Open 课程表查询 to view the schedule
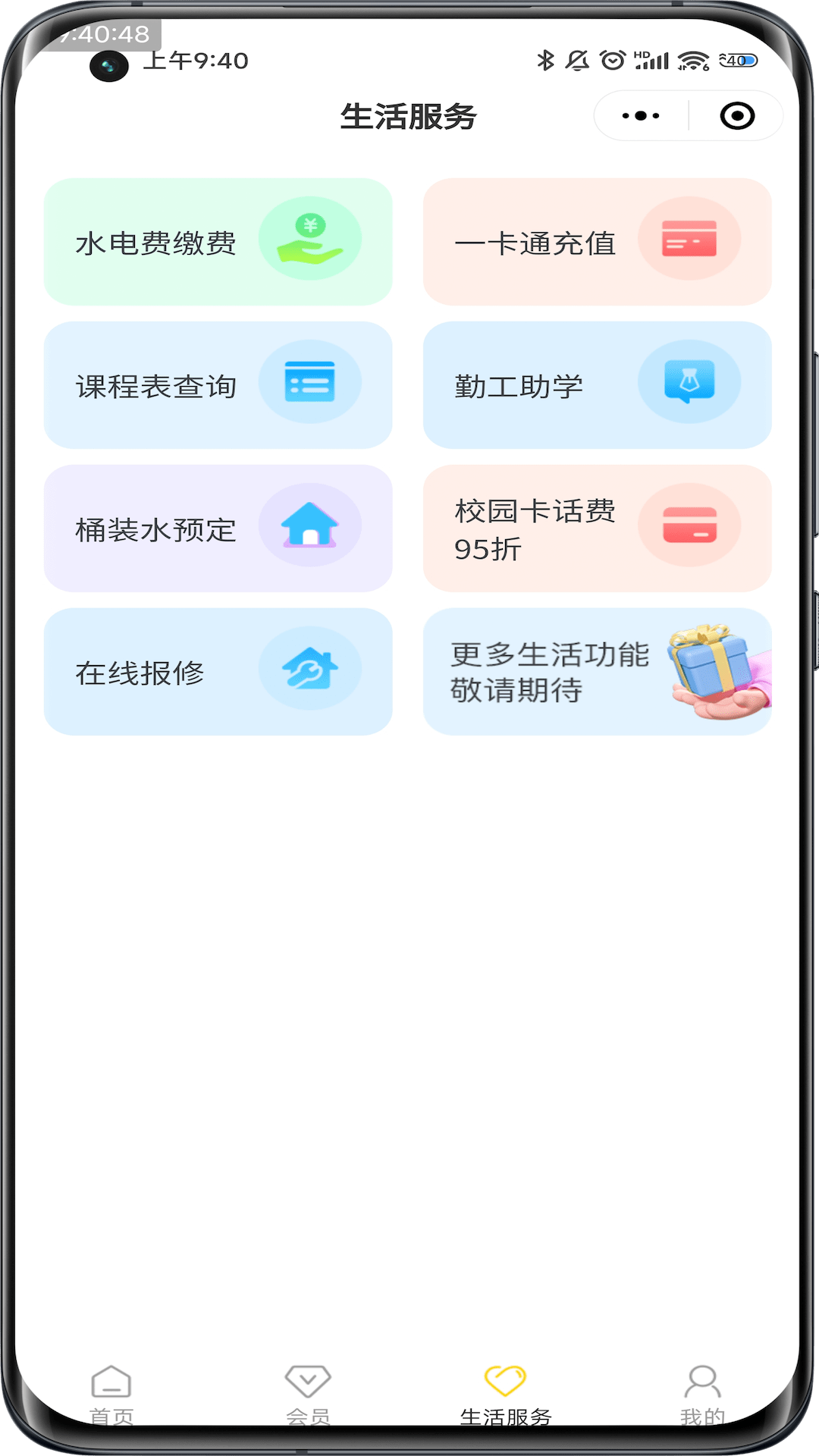The width and height of the screenshot is (819, 1456). [218, 385]
